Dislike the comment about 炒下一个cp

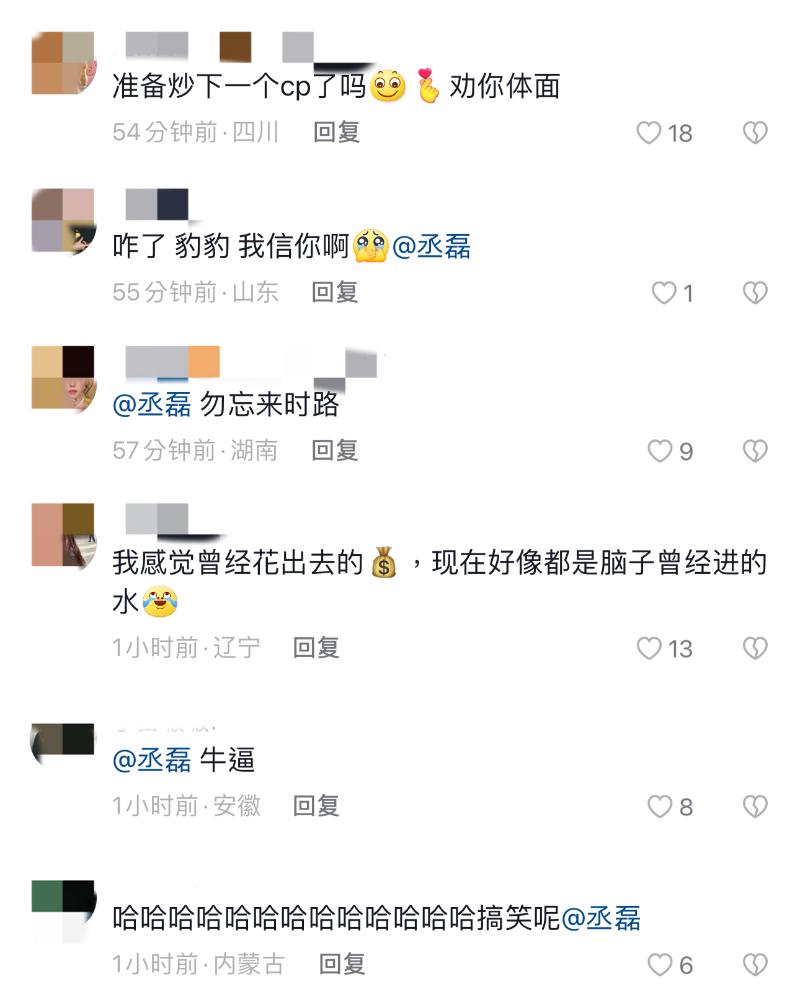755,133
